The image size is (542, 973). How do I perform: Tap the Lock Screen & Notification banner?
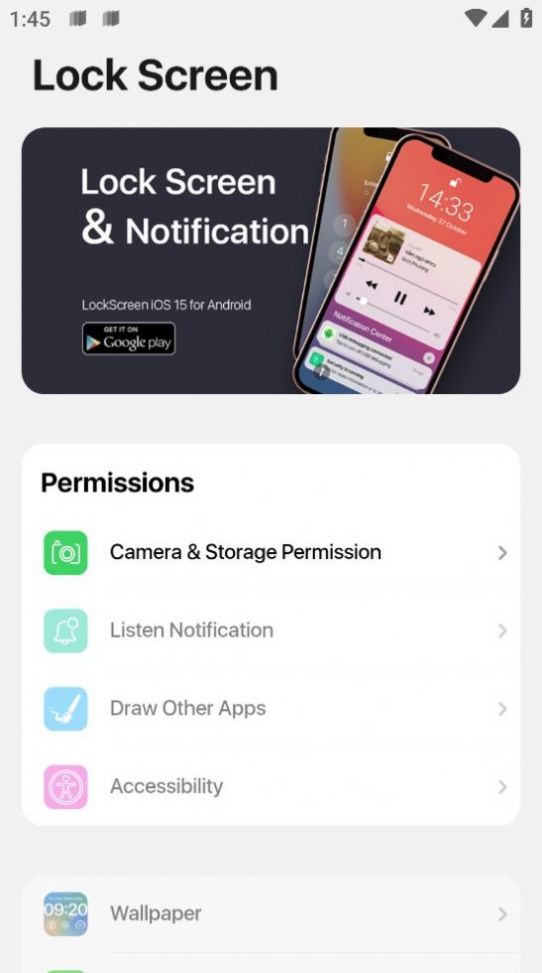271,261
